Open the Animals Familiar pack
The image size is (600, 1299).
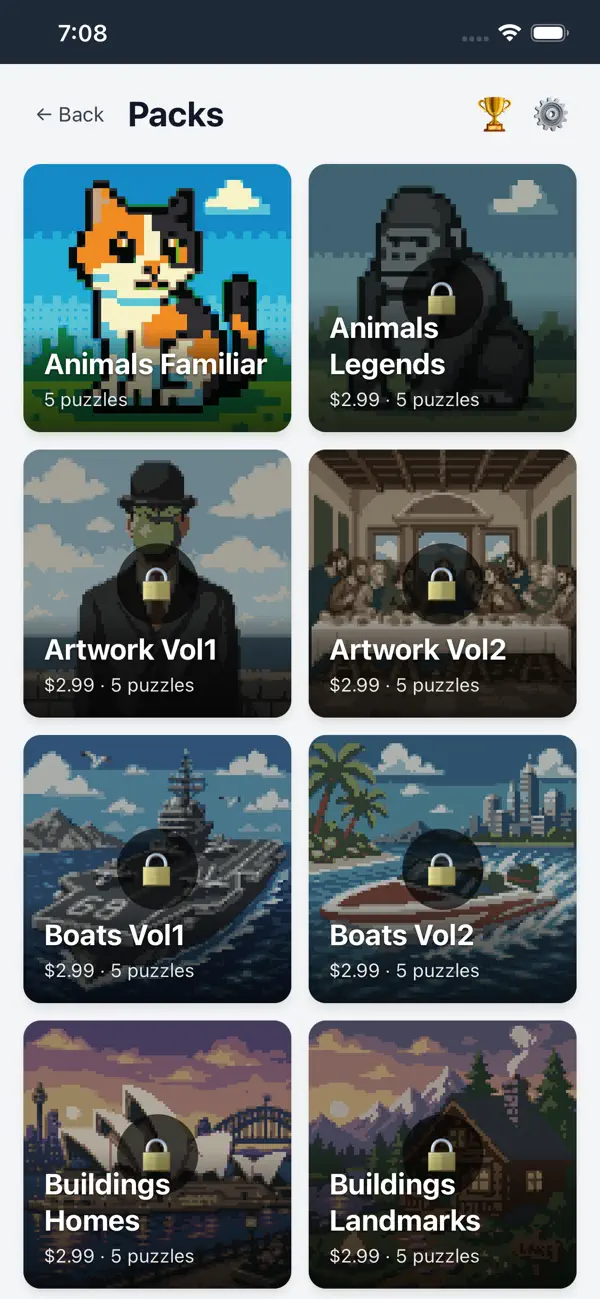(157, 298)
